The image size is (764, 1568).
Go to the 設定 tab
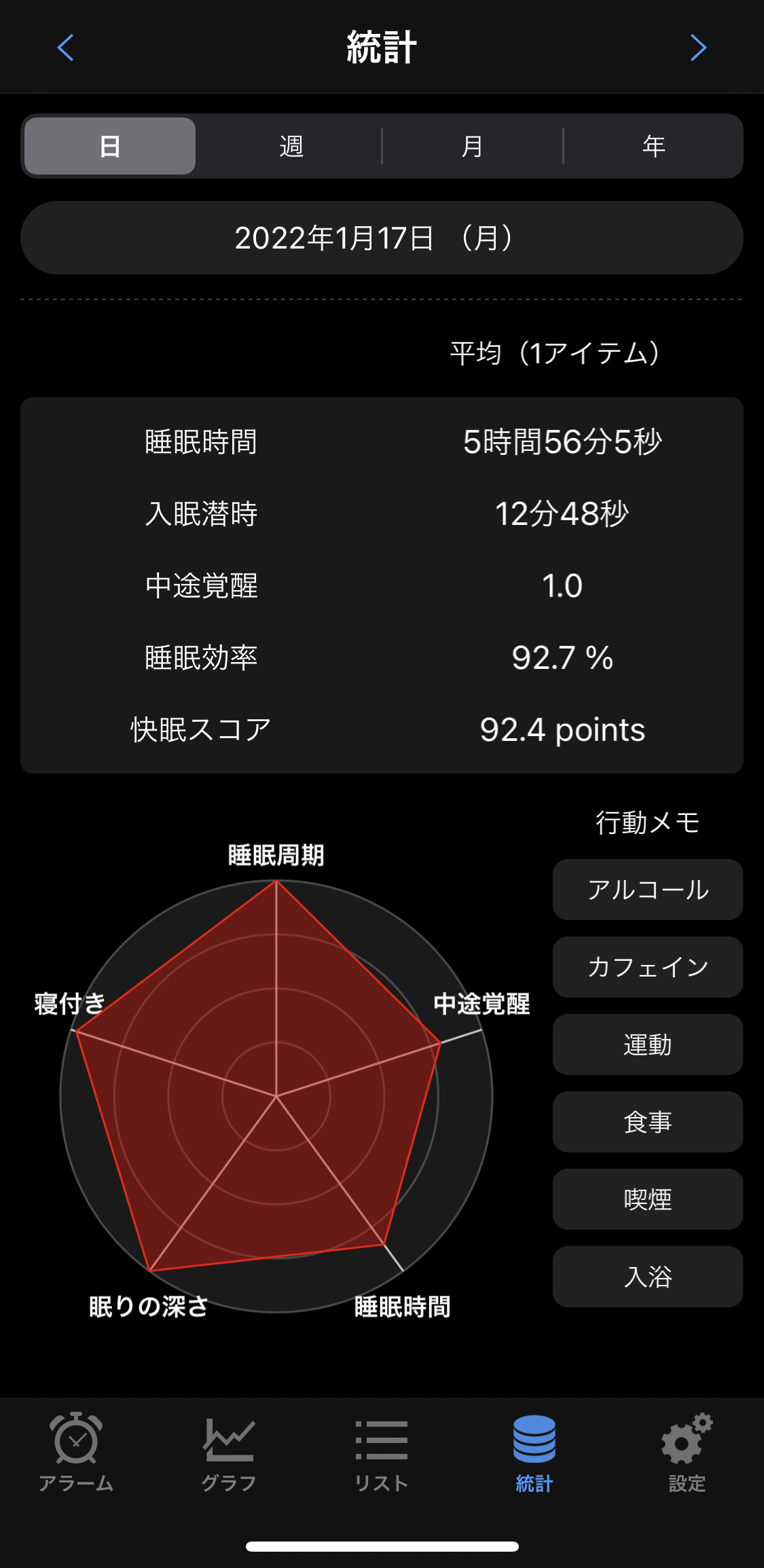point(687,1452)
